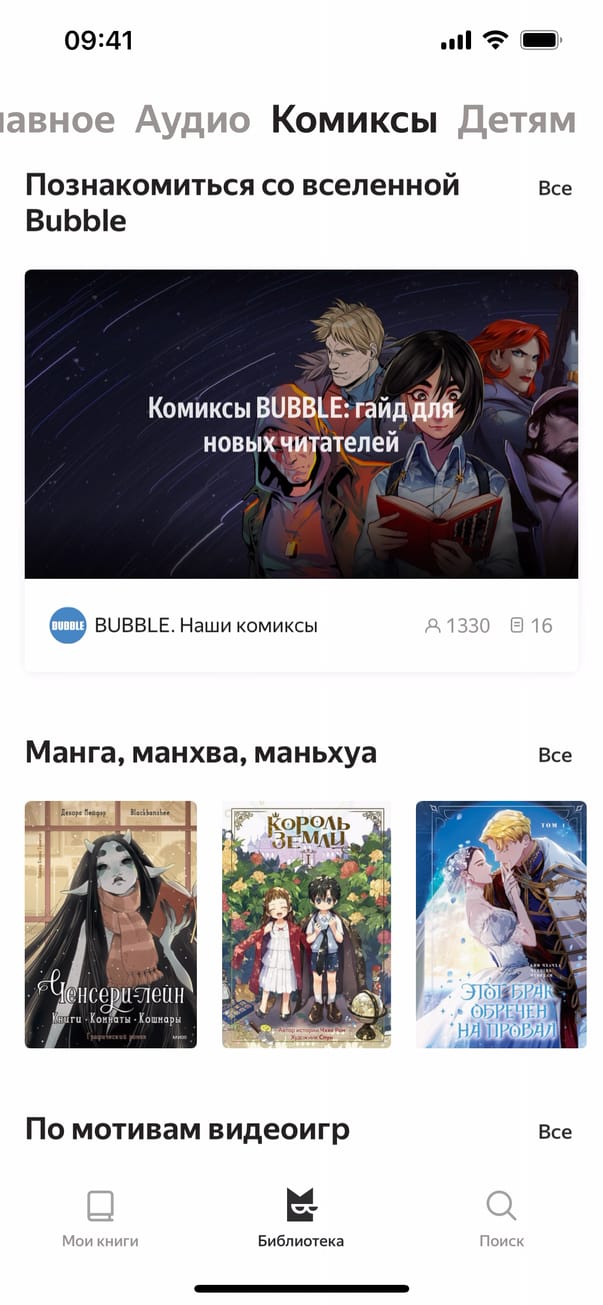The image size is (603, 1305).
Task: Switch to the Детям top tab
Action: pyautogui.click(x=516, y=120)
